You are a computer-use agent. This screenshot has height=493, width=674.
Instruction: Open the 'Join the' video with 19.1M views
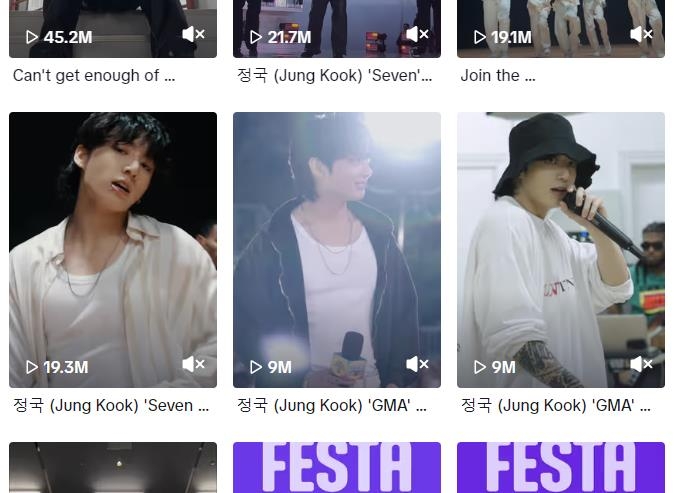pyautogui.click(x=560, y=20)
